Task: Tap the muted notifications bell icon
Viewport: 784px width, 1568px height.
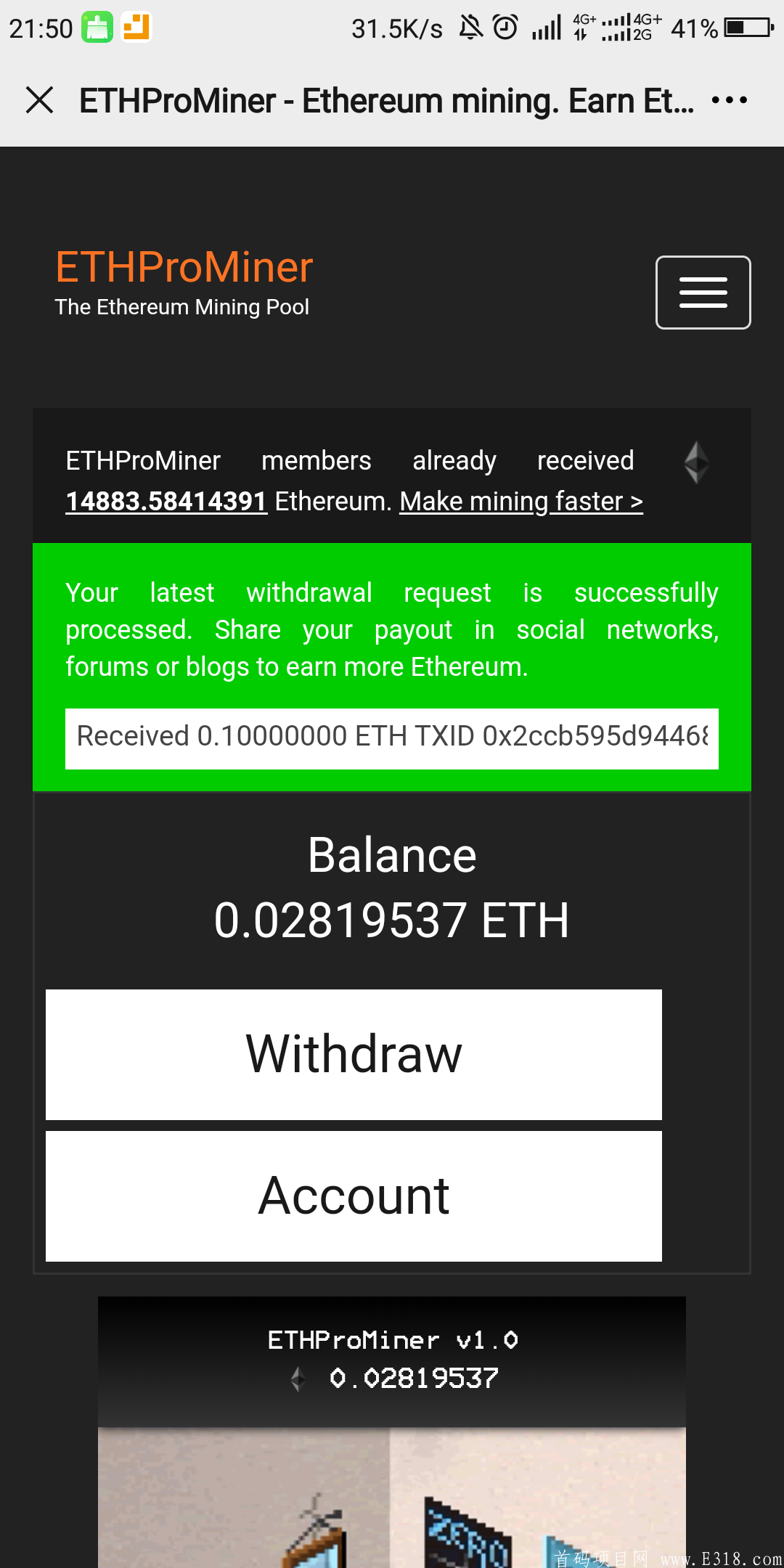Action: [468, 28]
